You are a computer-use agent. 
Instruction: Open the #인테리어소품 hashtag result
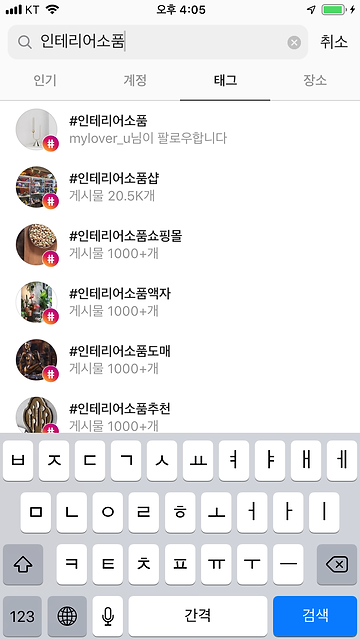180,129
